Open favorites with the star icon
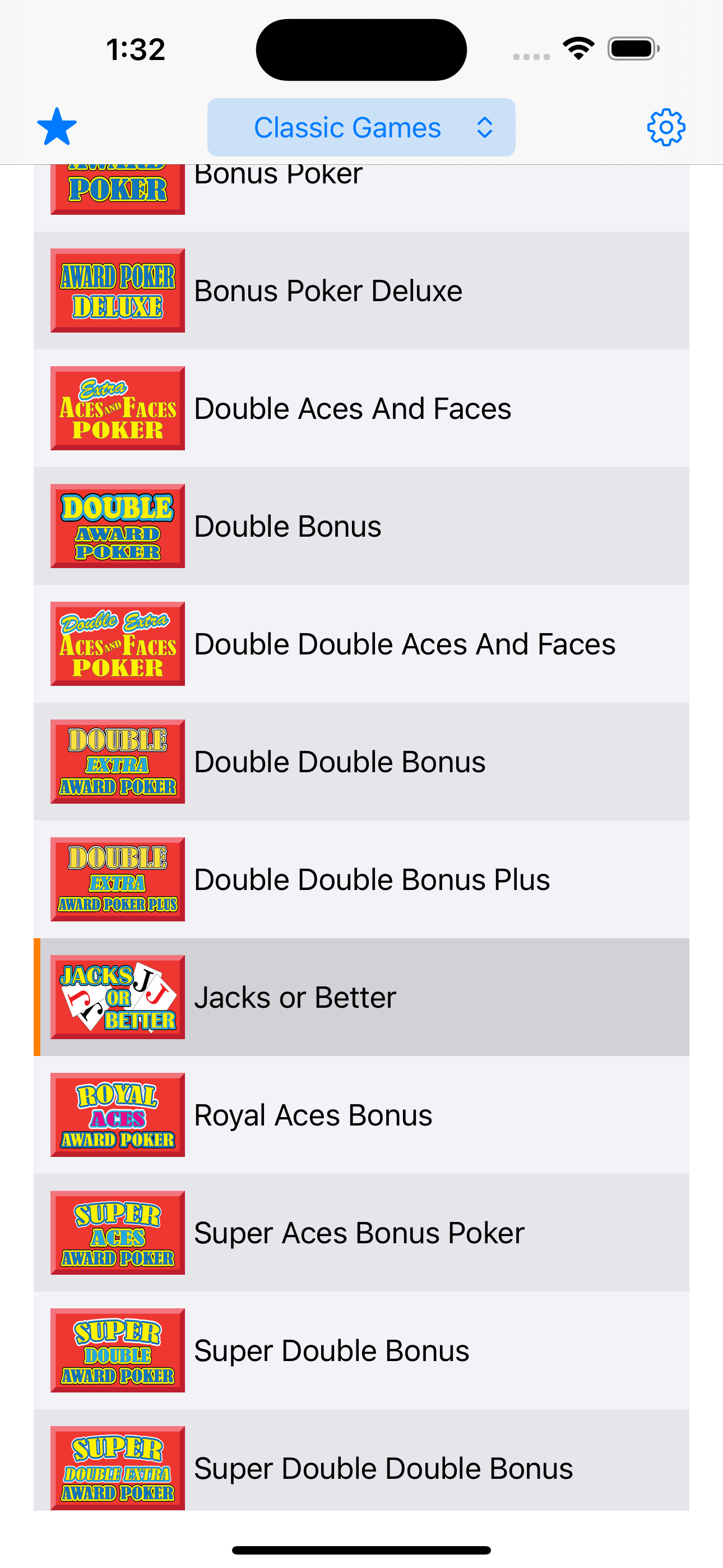Viewport: 723px width, 1568px height. click(57, 127)
